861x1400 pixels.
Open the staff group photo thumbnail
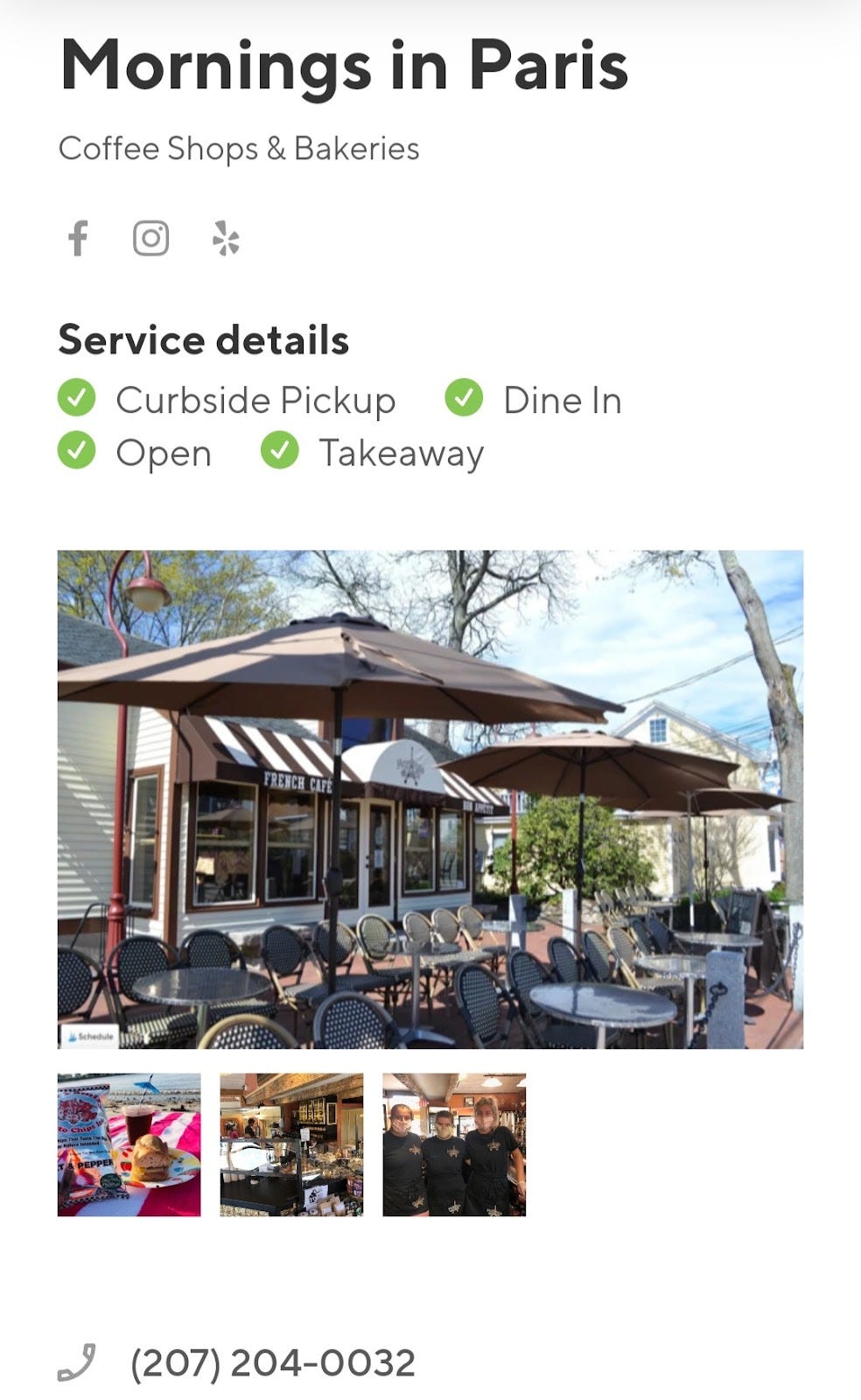click(454, 1144)
